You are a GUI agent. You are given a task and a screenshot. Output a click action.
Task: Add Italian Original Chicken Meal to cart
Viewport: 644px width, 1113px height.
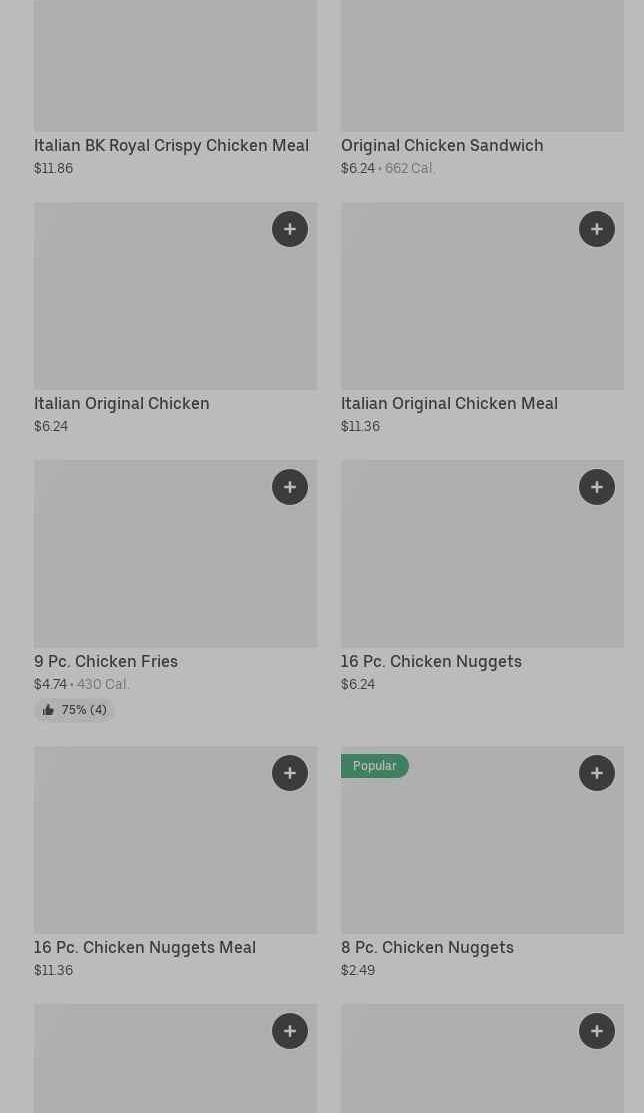[597, 229]
